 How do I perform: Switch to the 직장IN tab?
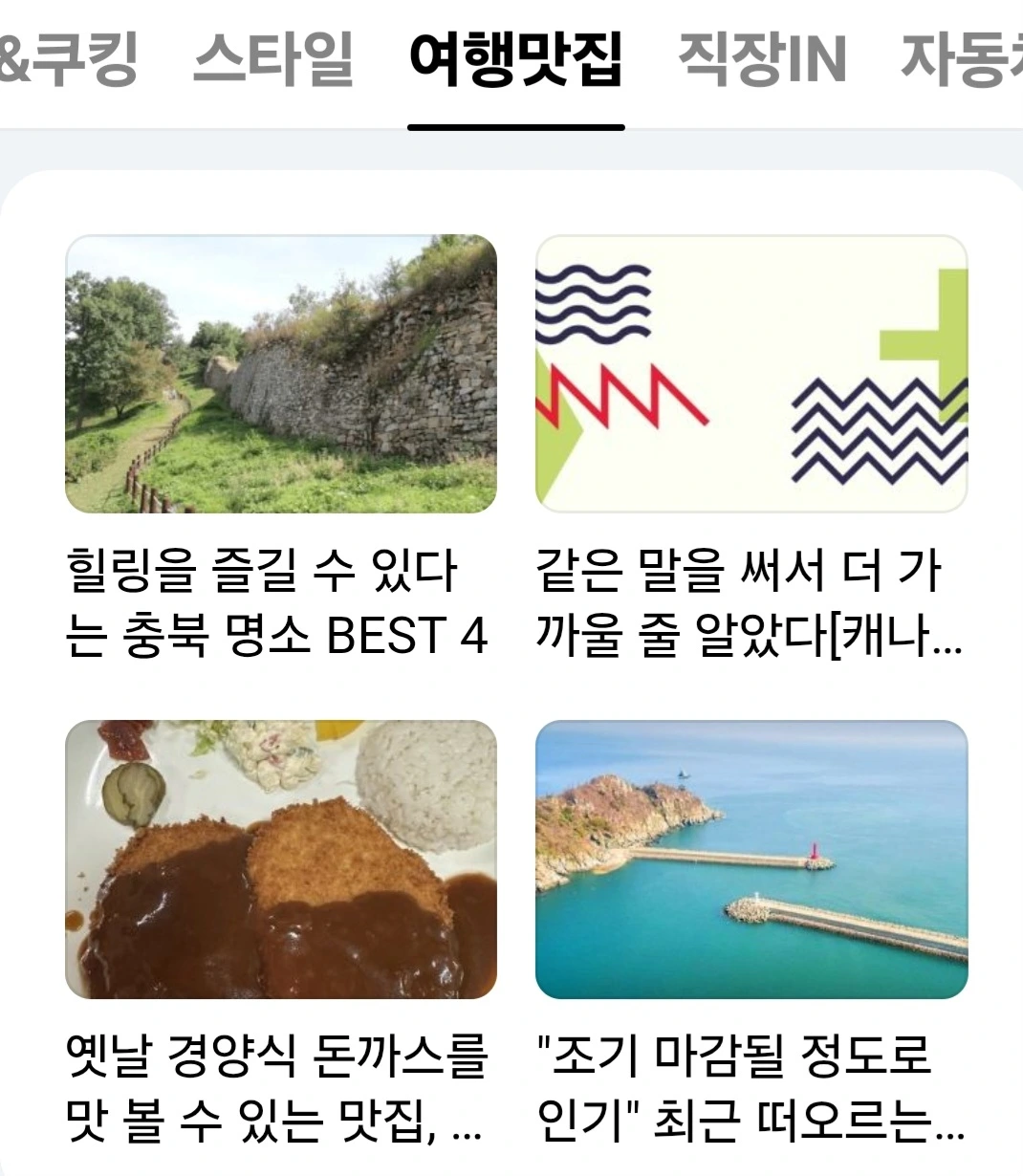tap(762, 58)
